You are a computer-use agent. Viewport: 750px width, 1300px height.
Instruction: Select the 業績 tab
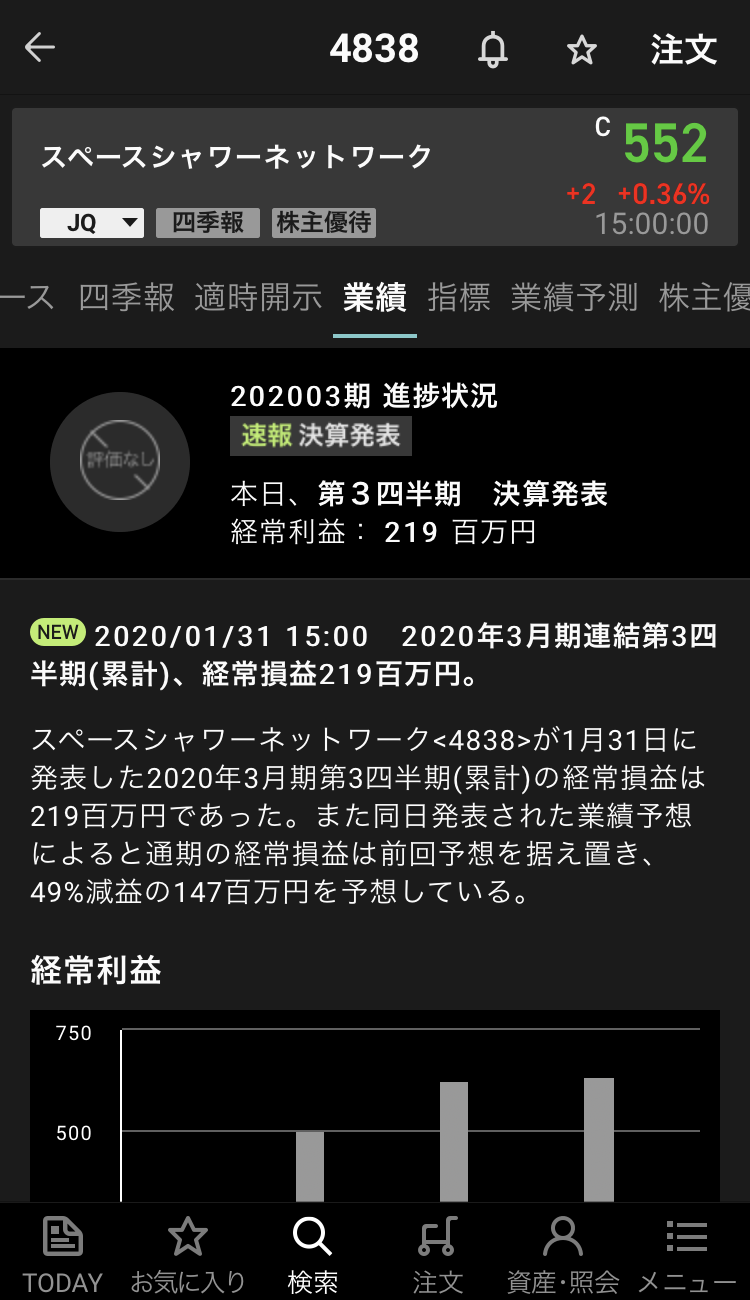pos(375,297)
